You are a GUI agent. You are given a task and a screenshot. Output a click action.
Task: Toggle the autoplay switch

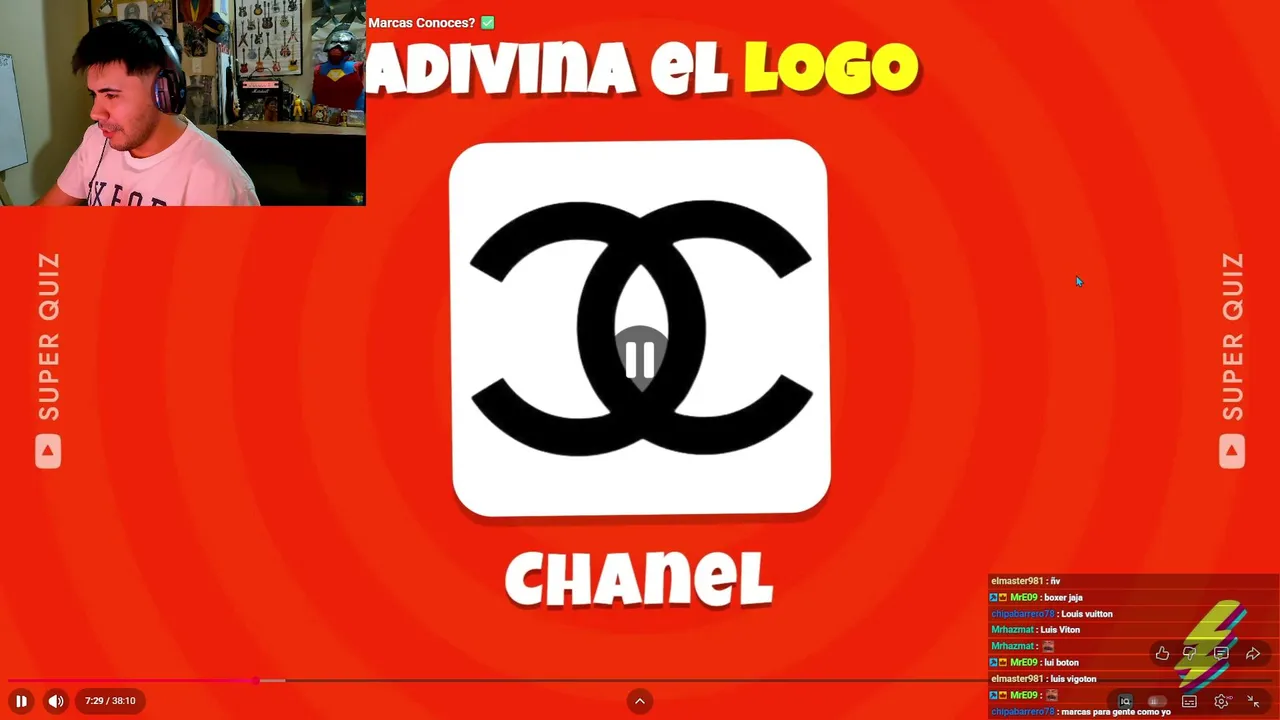click(1157, 702)
